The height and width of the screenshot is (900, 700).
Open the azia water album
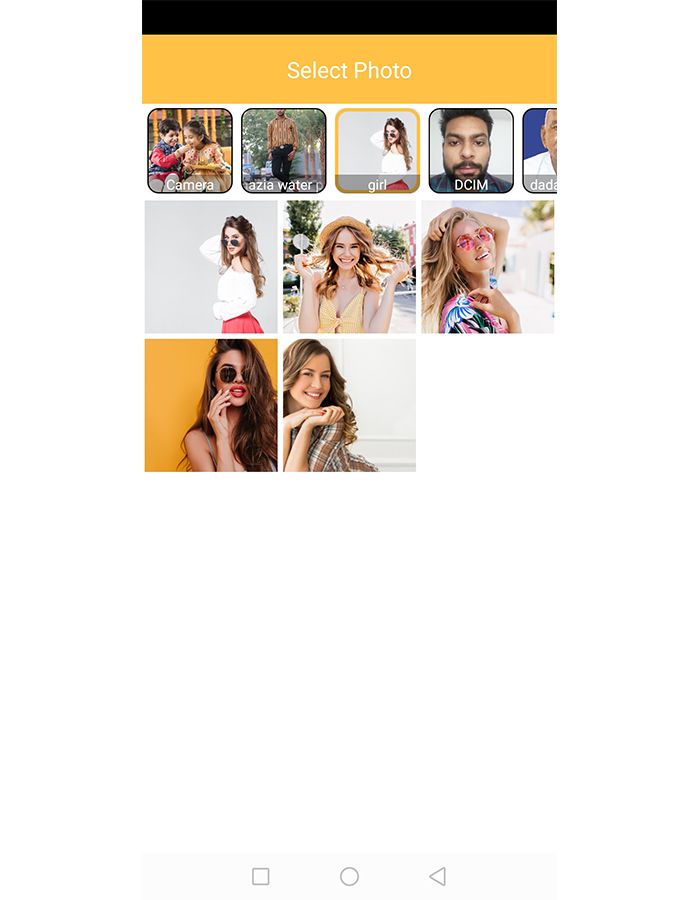coord(283,151)
